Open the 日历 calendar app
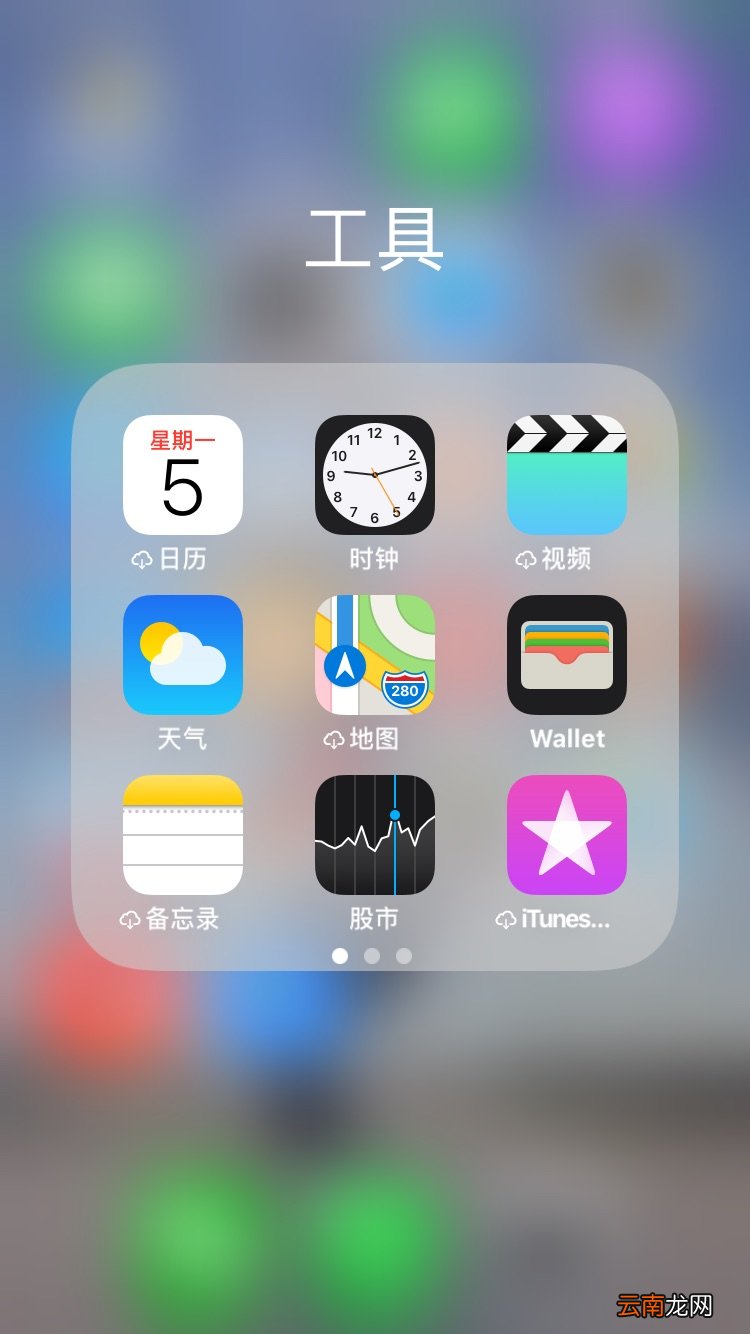Viewport: 750px width, 1334px height. [x=182, y=475]
